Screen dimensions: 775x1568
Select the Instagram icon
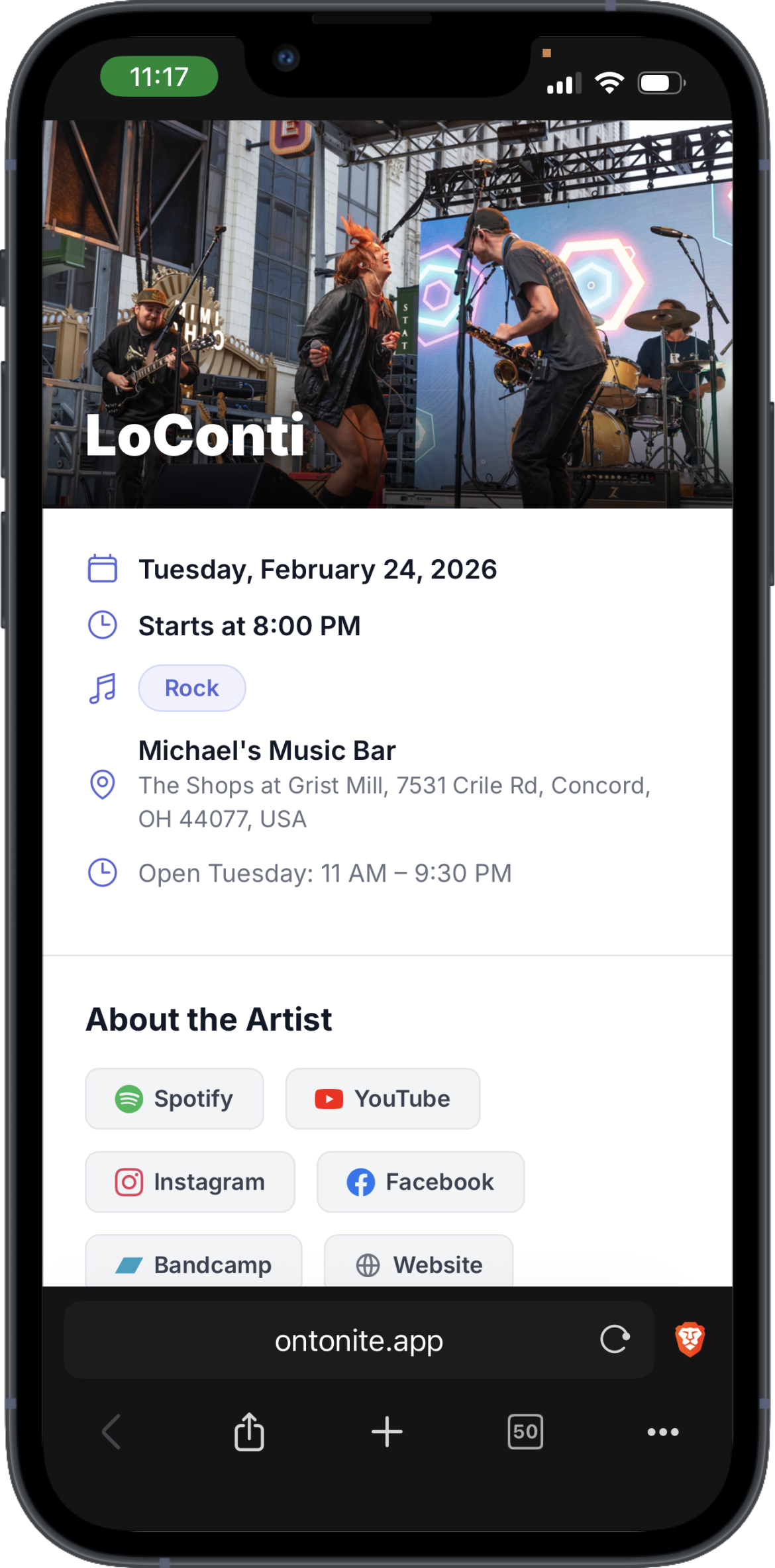tap(130, 1182)
